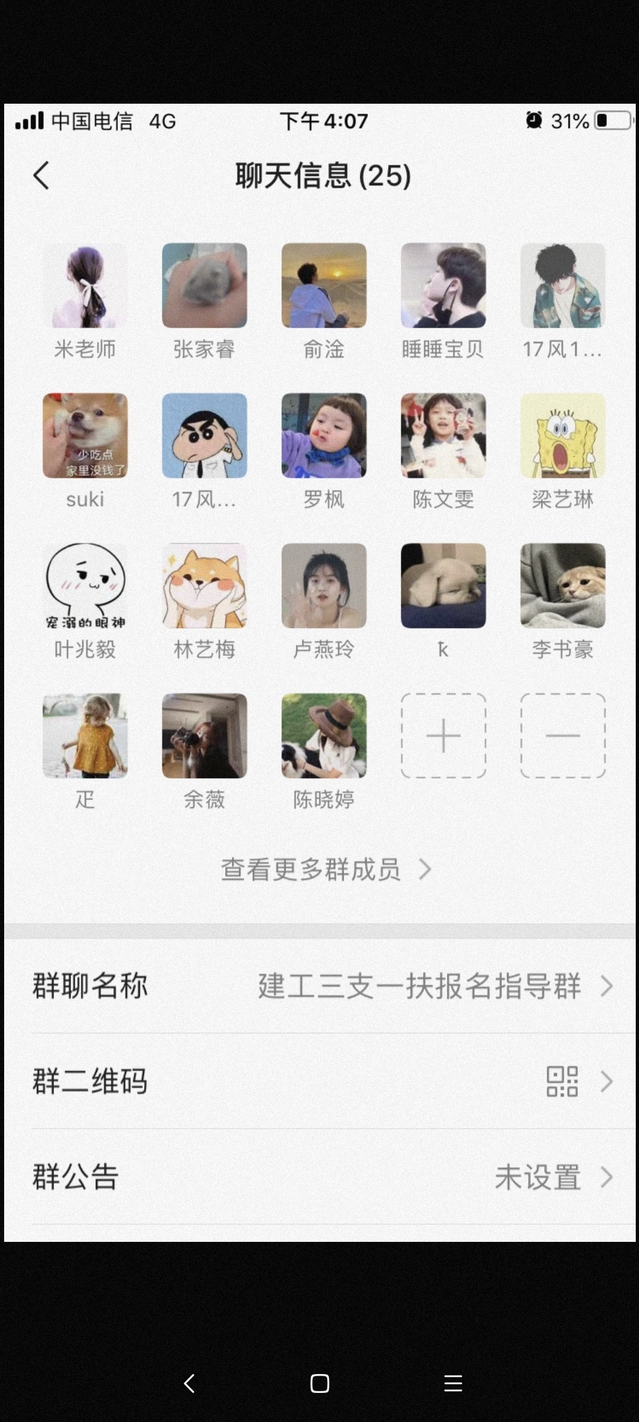Open 李书豪's member profile
Viewport: 639px width, 1422px height.
562,586
